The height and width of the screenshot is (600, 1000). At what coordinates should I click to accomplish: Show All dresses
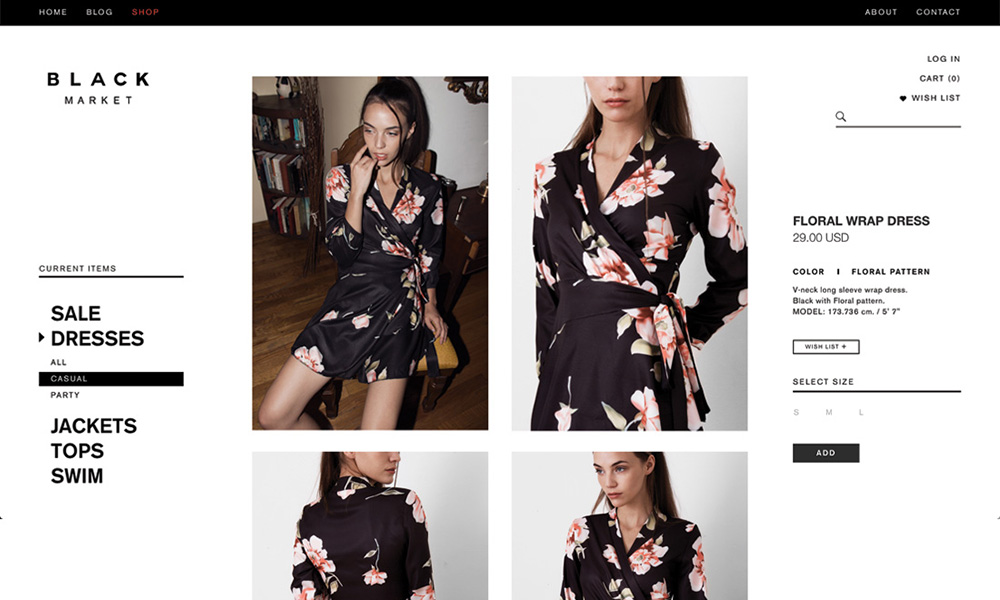click(59, 362)
